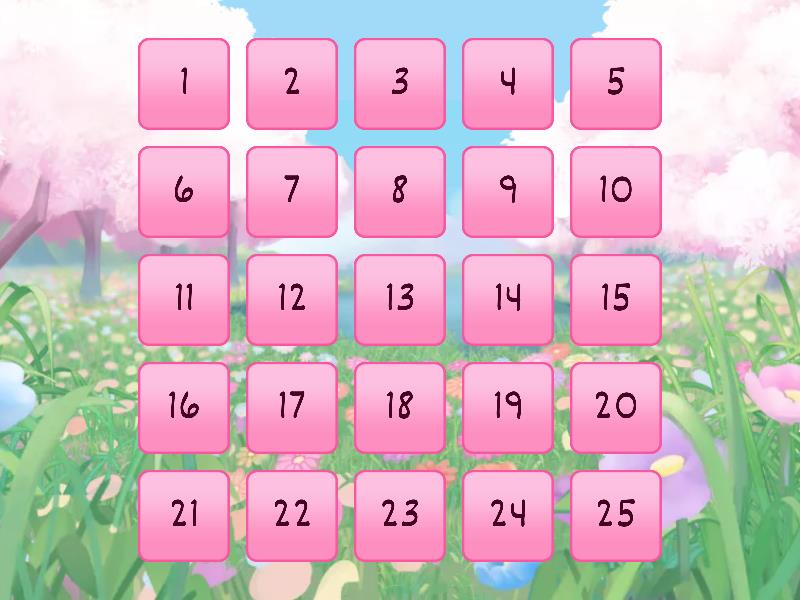Open tile number 5
This screenshot has width=800, height=600.
[616, 84]
